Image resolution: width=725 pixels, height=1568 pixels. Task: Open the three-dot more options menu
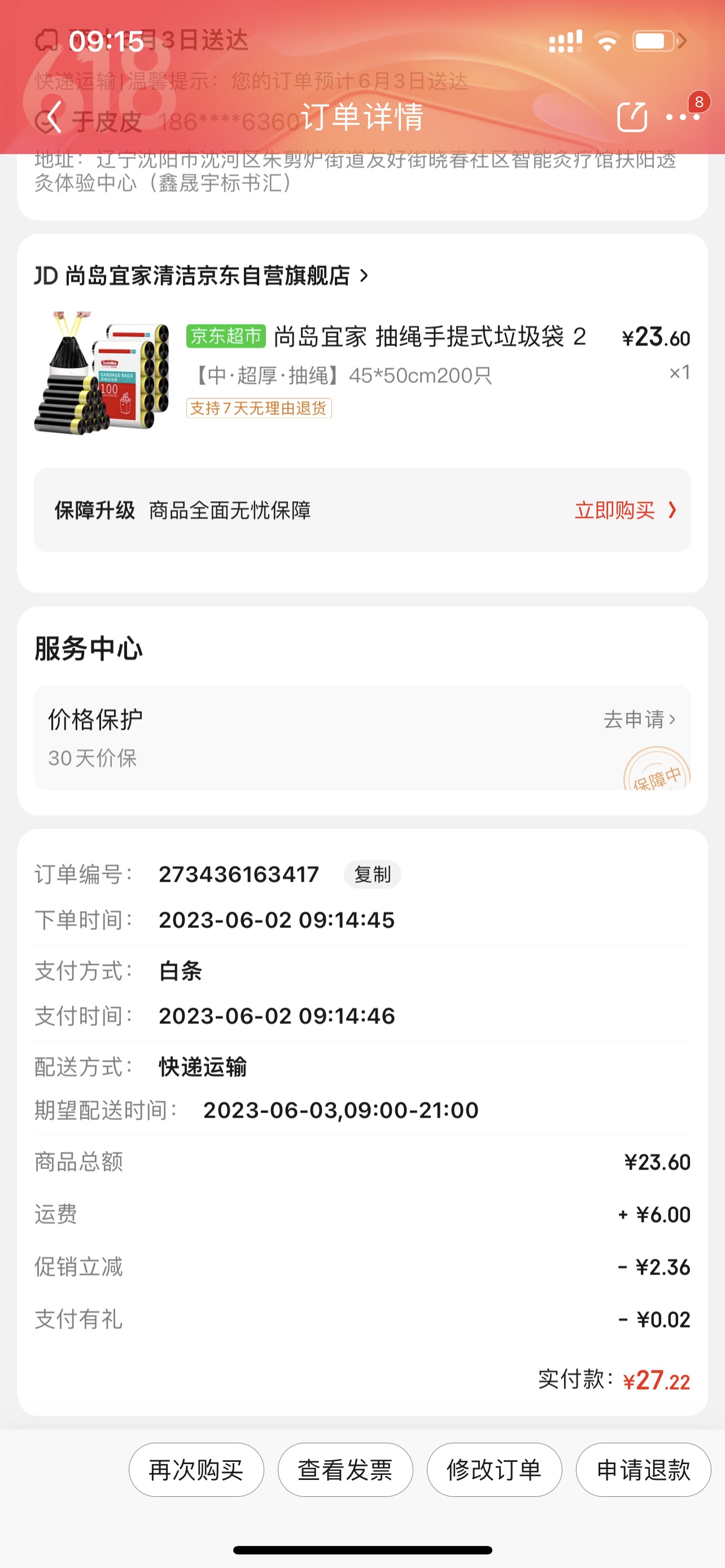[682, 117]
